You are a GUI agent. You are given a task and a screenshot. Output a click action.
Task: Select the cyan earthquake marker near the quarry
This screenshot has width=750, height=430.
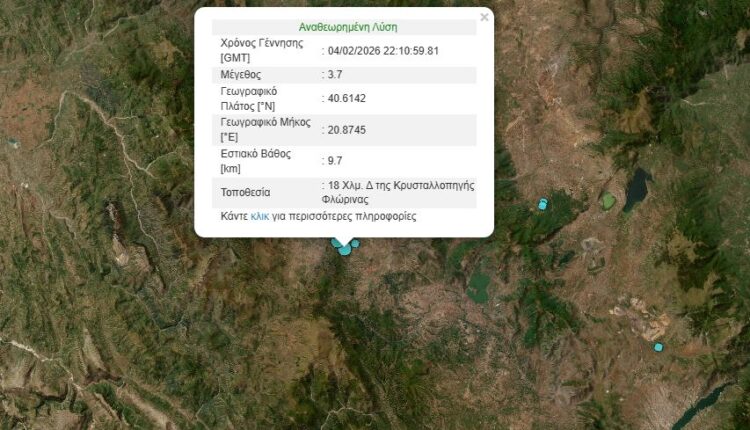[x=658, y=347]
